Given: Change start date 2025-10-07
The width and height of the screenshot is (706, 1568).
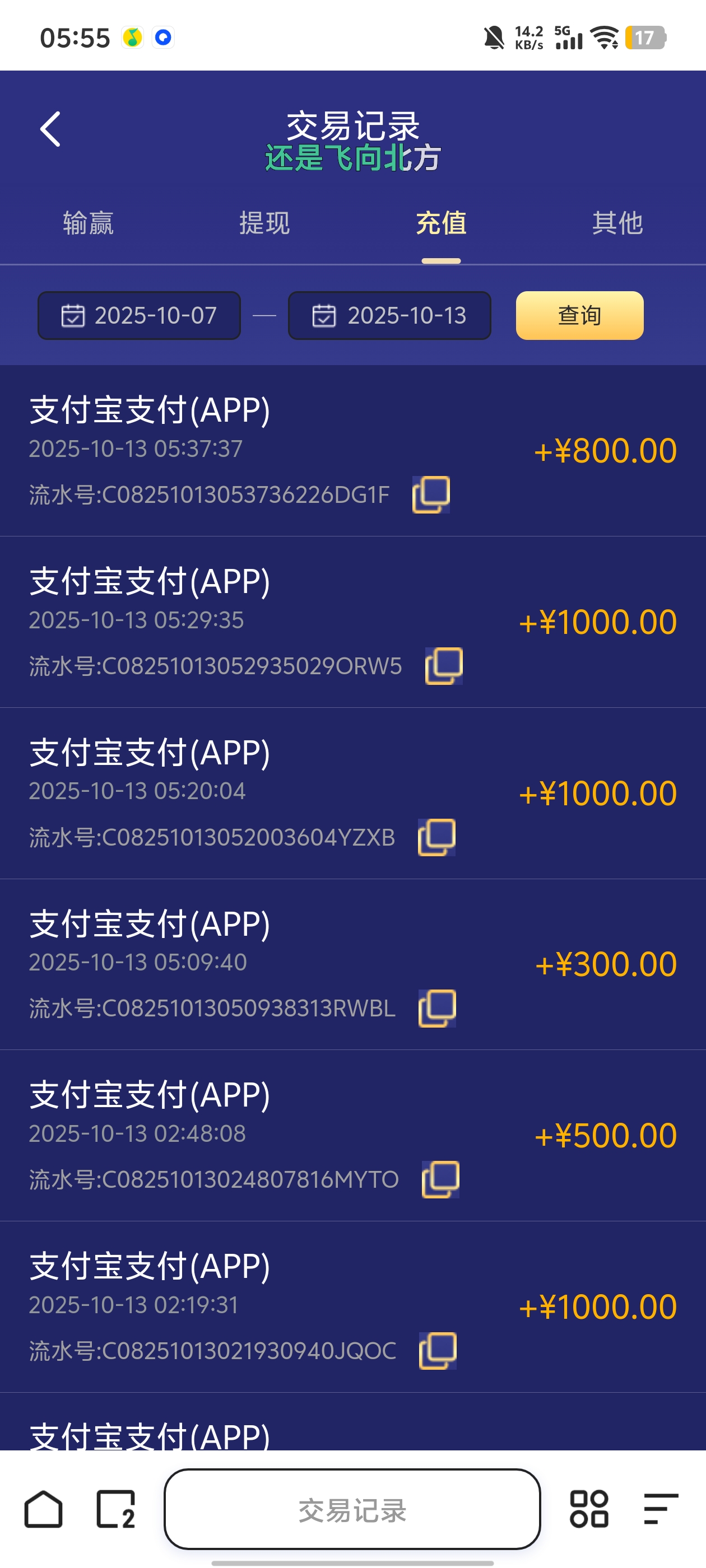Looking at the screenshot, I should coord(140,315).
